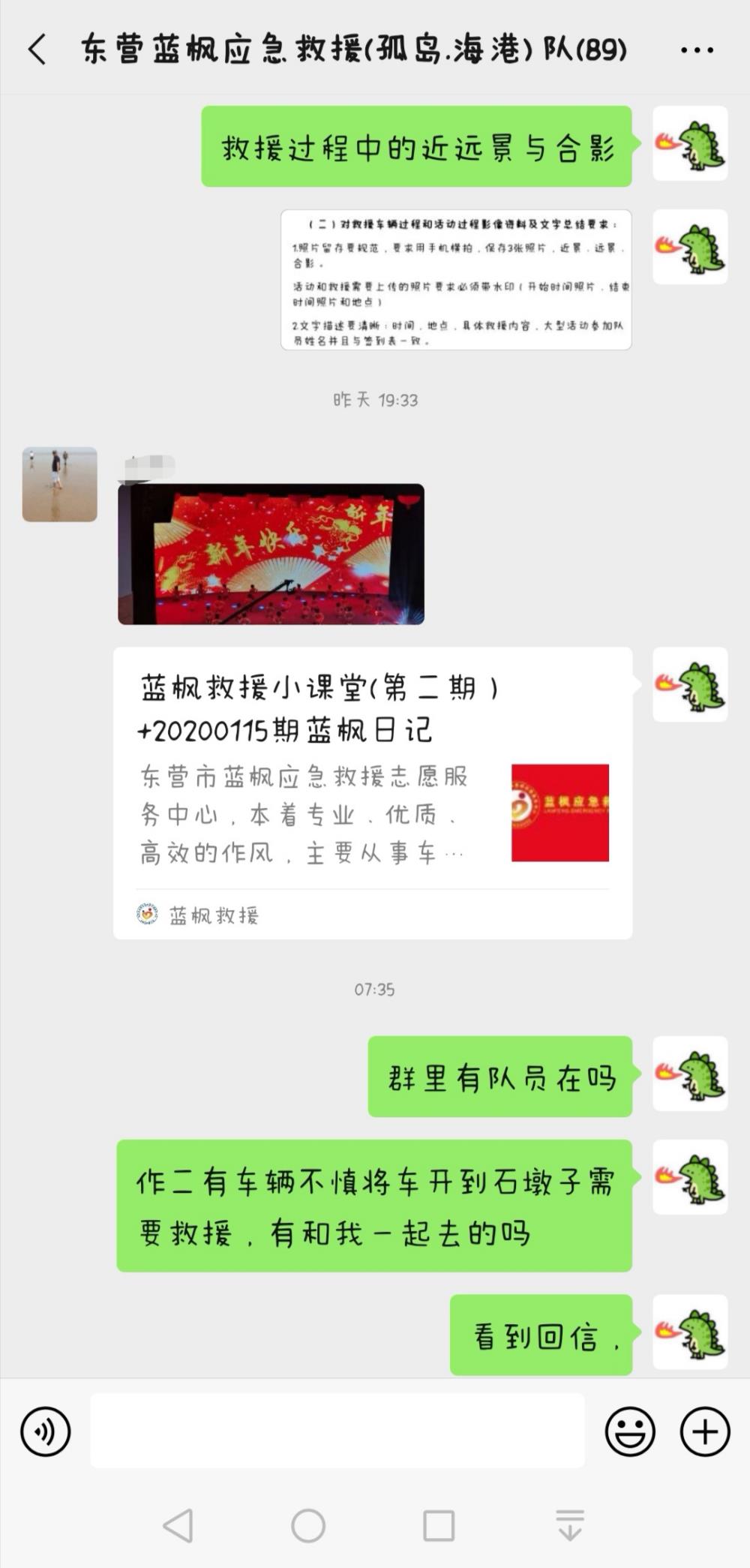Image resolution: width=750 pixels, height=1568 pixels.
Task: Switch to voice message input
Action: tap(46, 1431)
